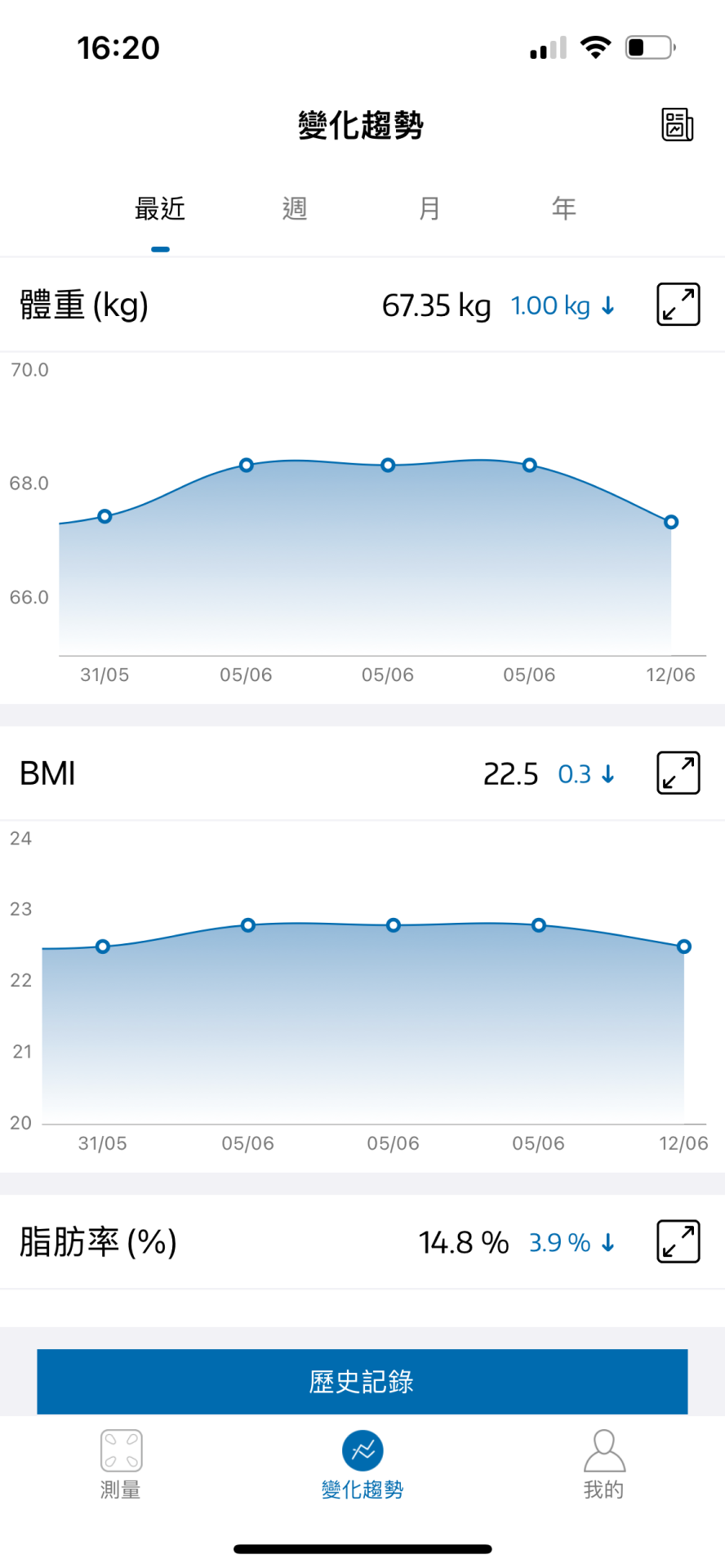Select the 最近 (recent) tab
The height and width of the screenshot is (1568, 725).
[x=160, y=209]
